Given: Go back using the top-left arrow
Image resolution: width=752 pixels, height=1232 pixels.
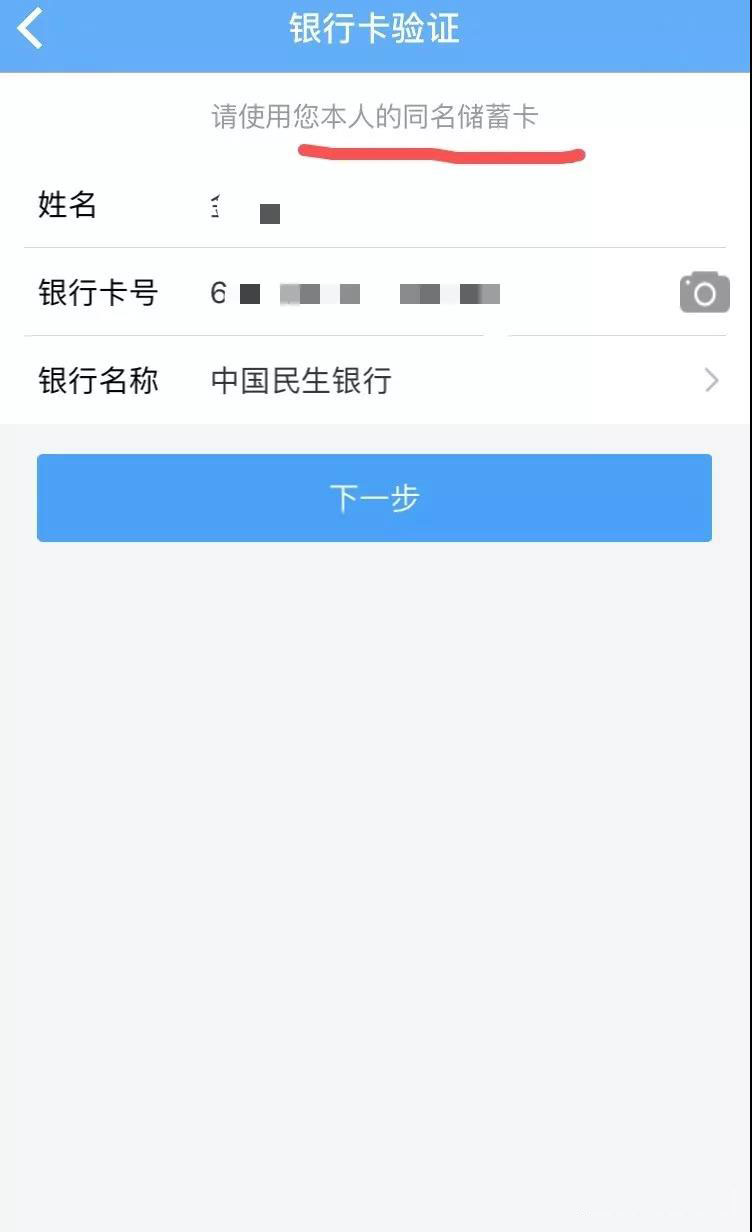Looking at the screenshot, I should [31, 29].
